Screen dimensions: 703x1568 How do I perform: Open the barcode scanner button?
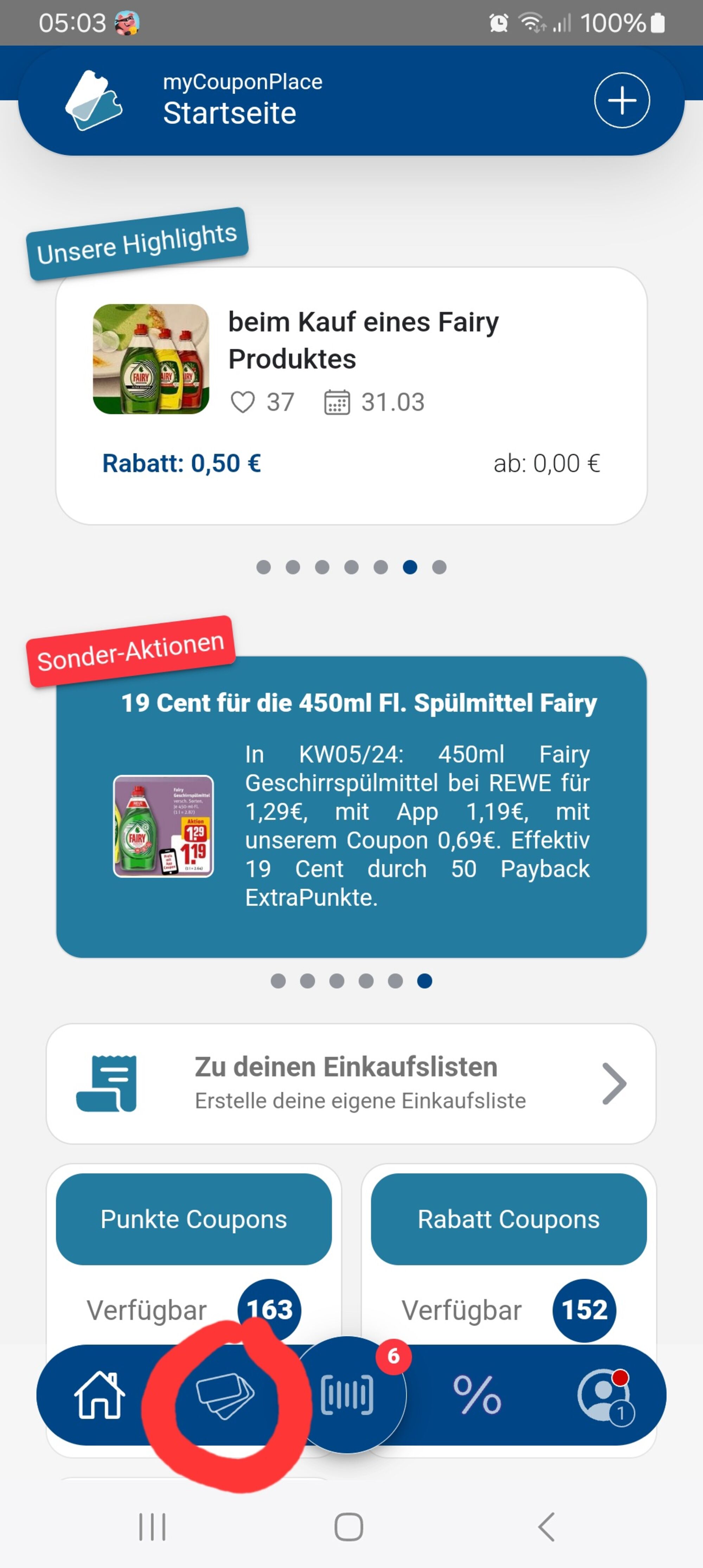tap(347, 1395)
